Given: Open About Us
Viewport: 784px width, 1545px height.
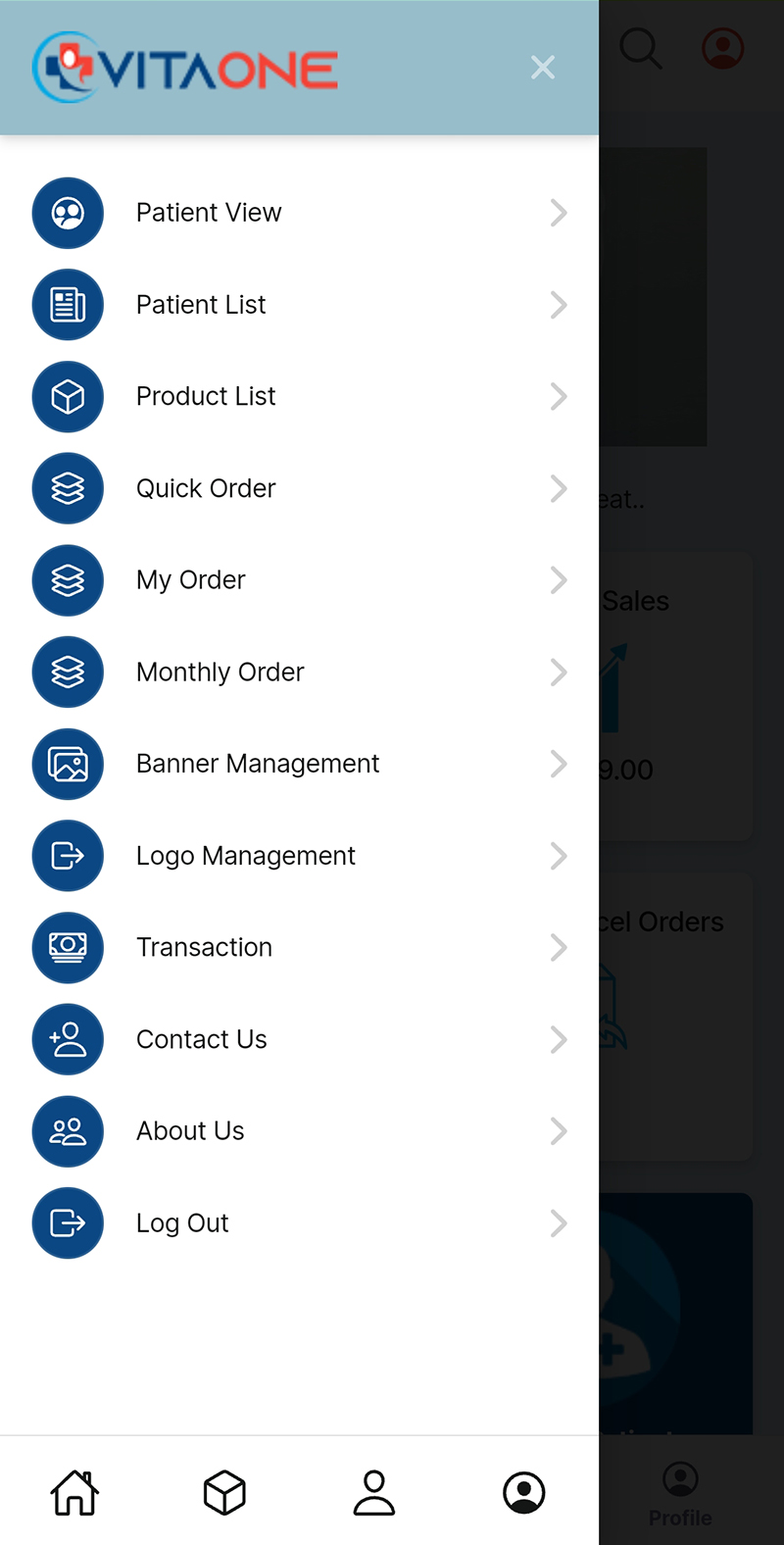Looking at the screenshot, I should (x=300, y=1131).
